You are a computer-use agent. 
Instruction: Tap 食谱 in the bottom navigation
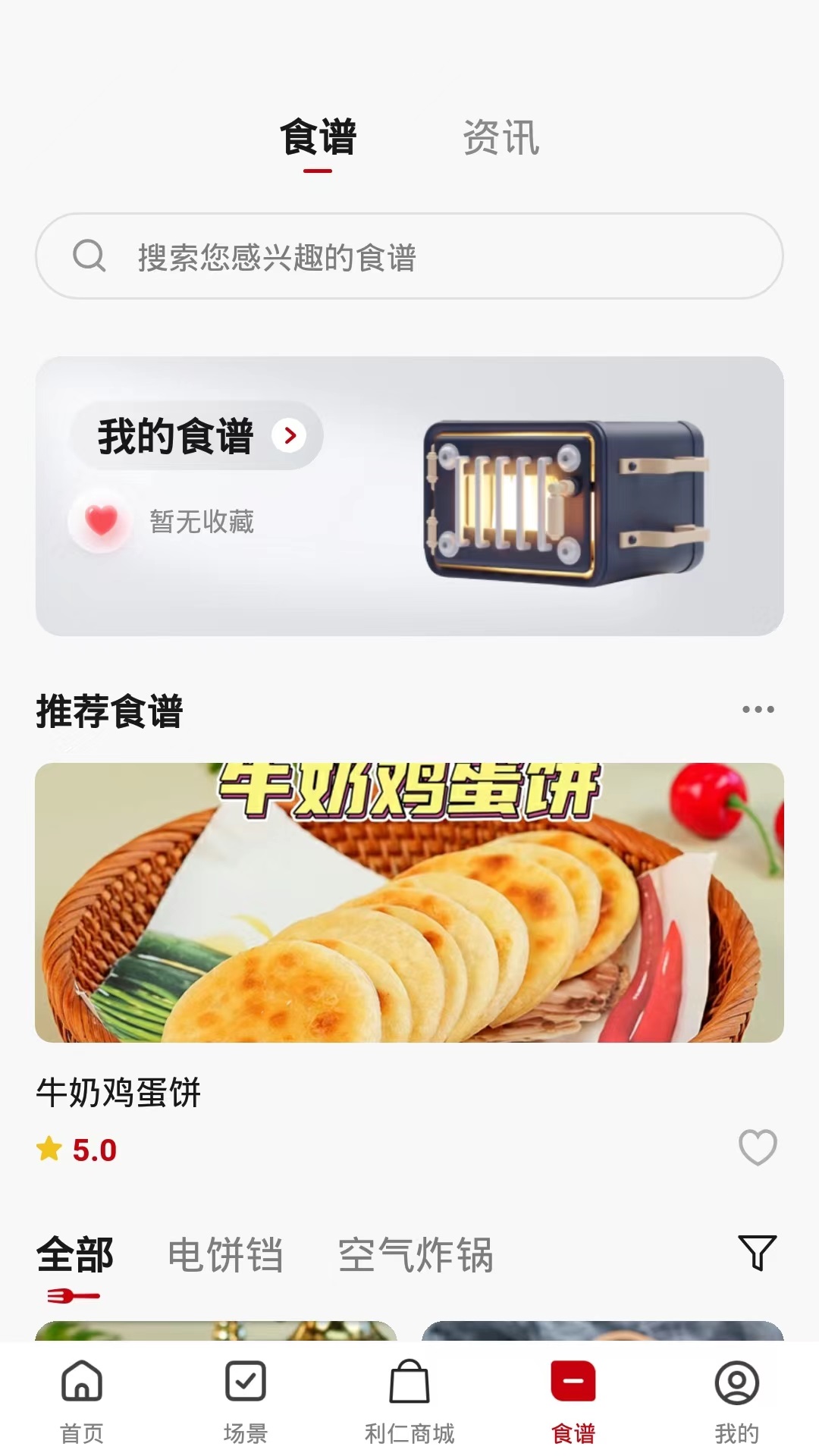[x=573, y=1401]
